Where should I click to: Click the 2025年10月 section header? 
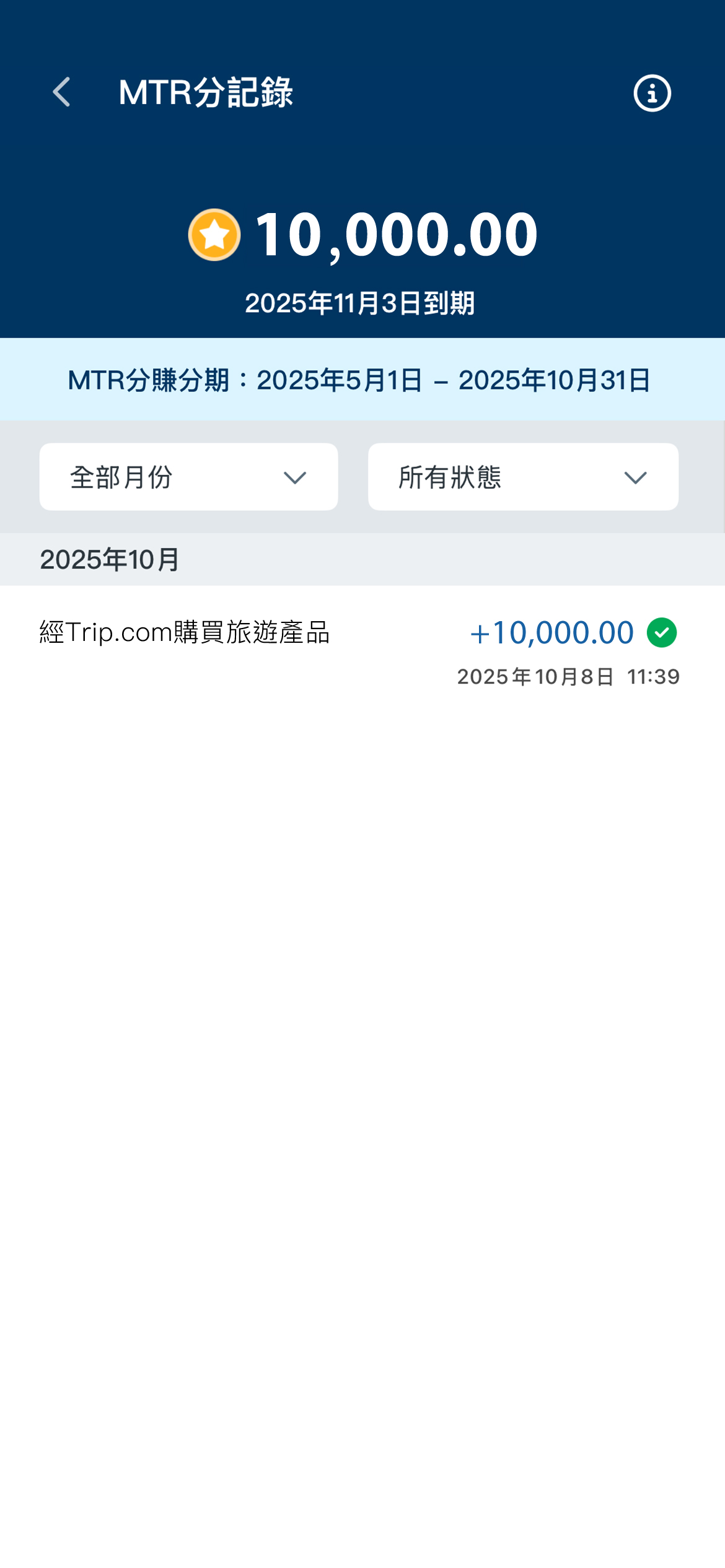(108, 559)
